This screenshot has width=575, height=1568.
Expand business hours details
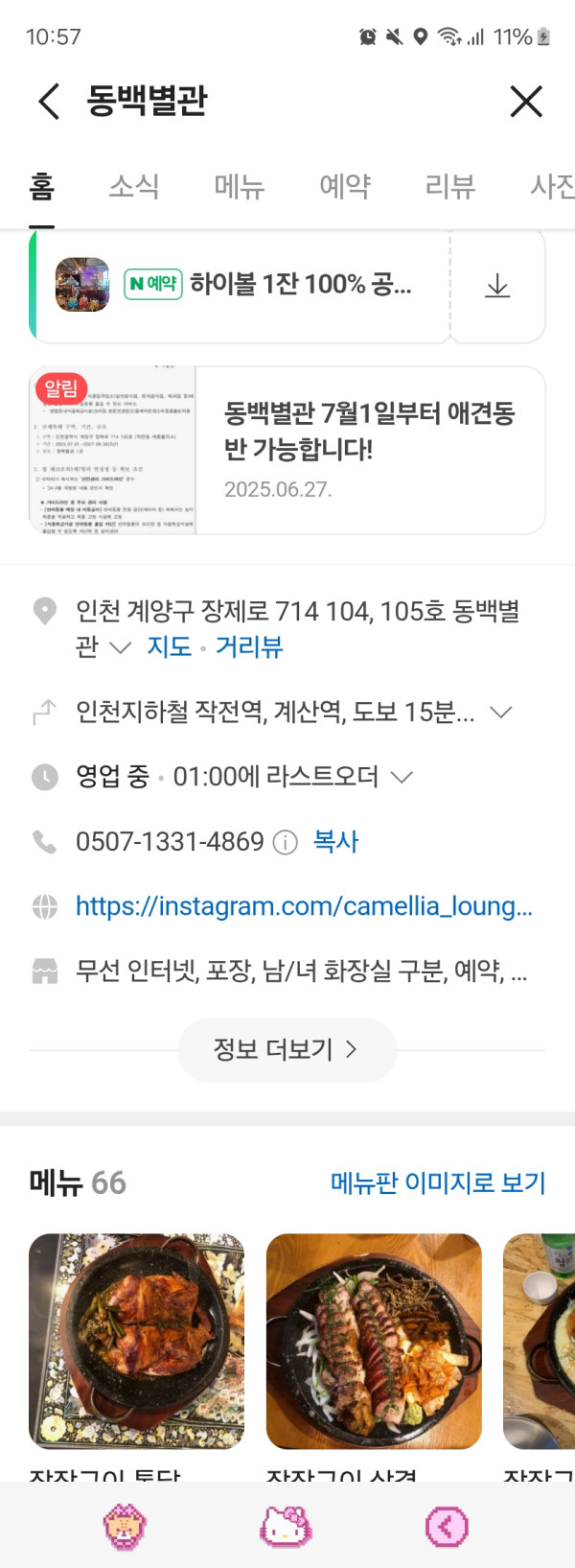click(x=402, y=777)
